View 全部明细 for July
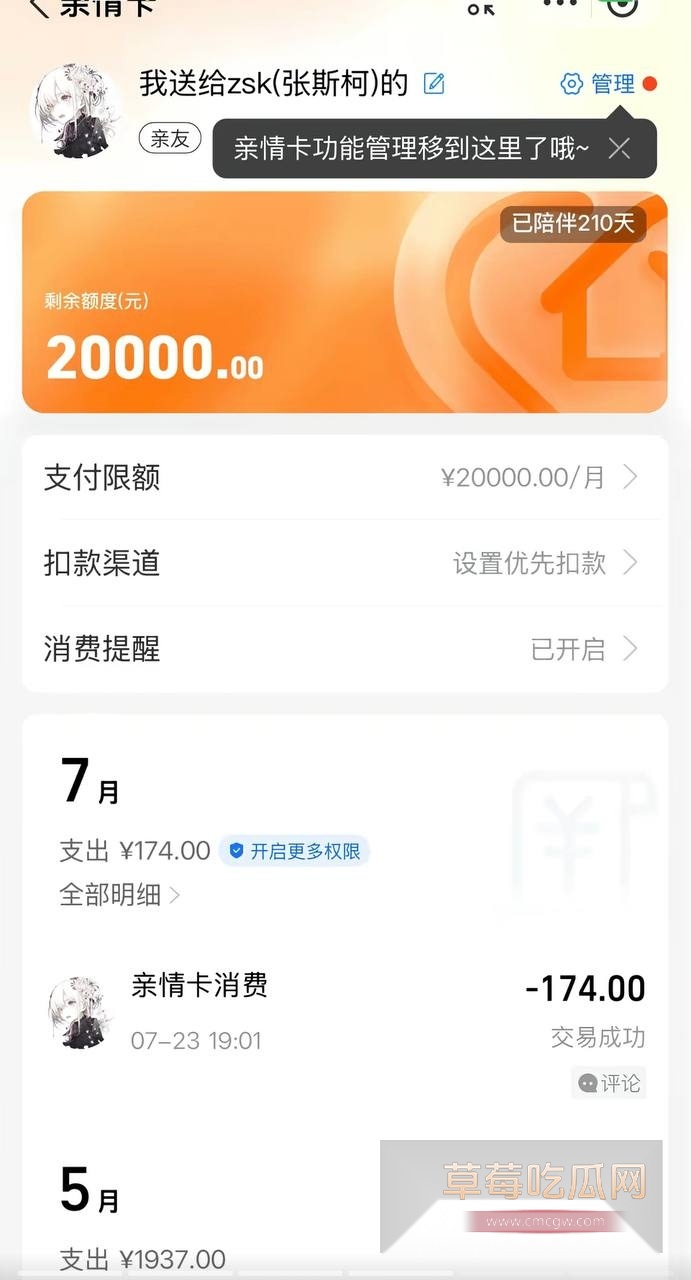The width and height of the screenshot is (691, 1280). (119, 894)
